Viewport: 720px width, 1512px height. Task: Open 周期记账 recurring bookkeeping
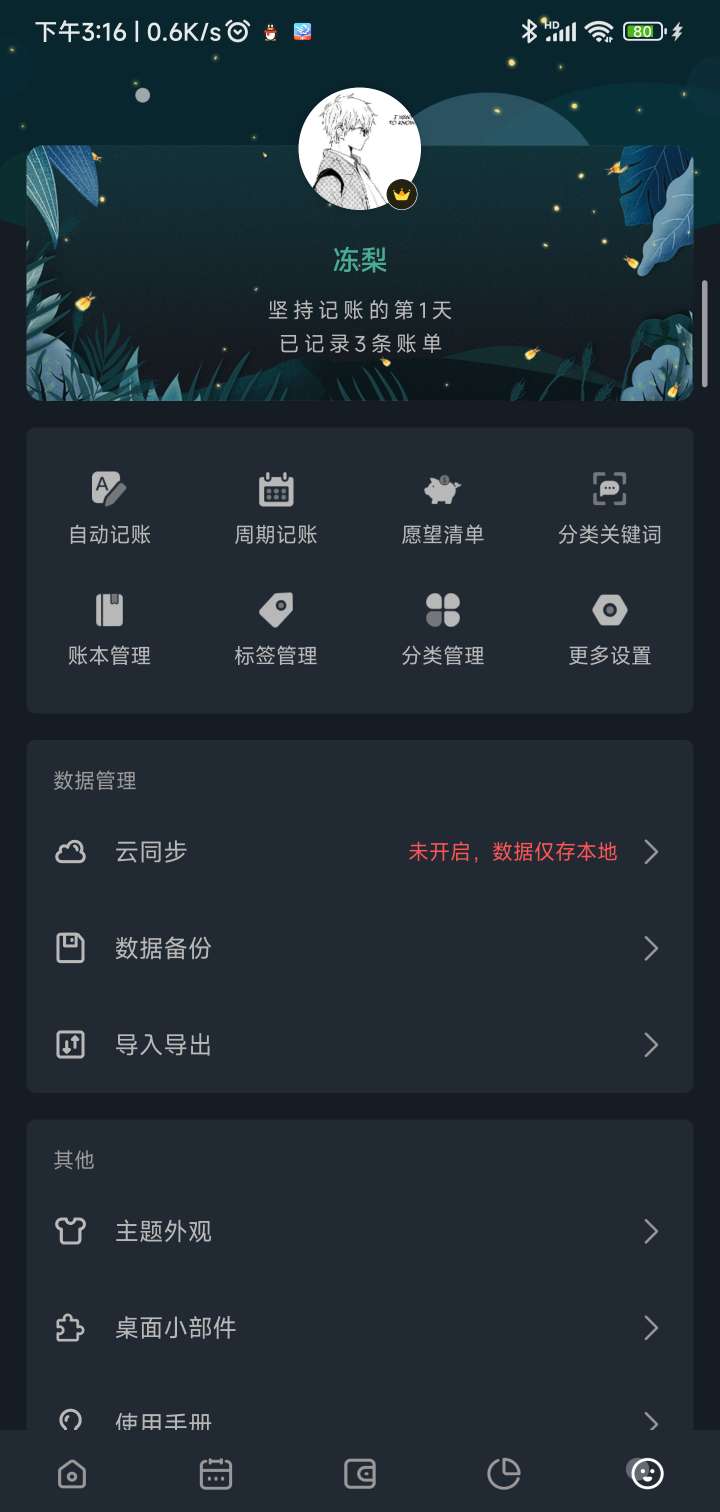click(276, 508)
